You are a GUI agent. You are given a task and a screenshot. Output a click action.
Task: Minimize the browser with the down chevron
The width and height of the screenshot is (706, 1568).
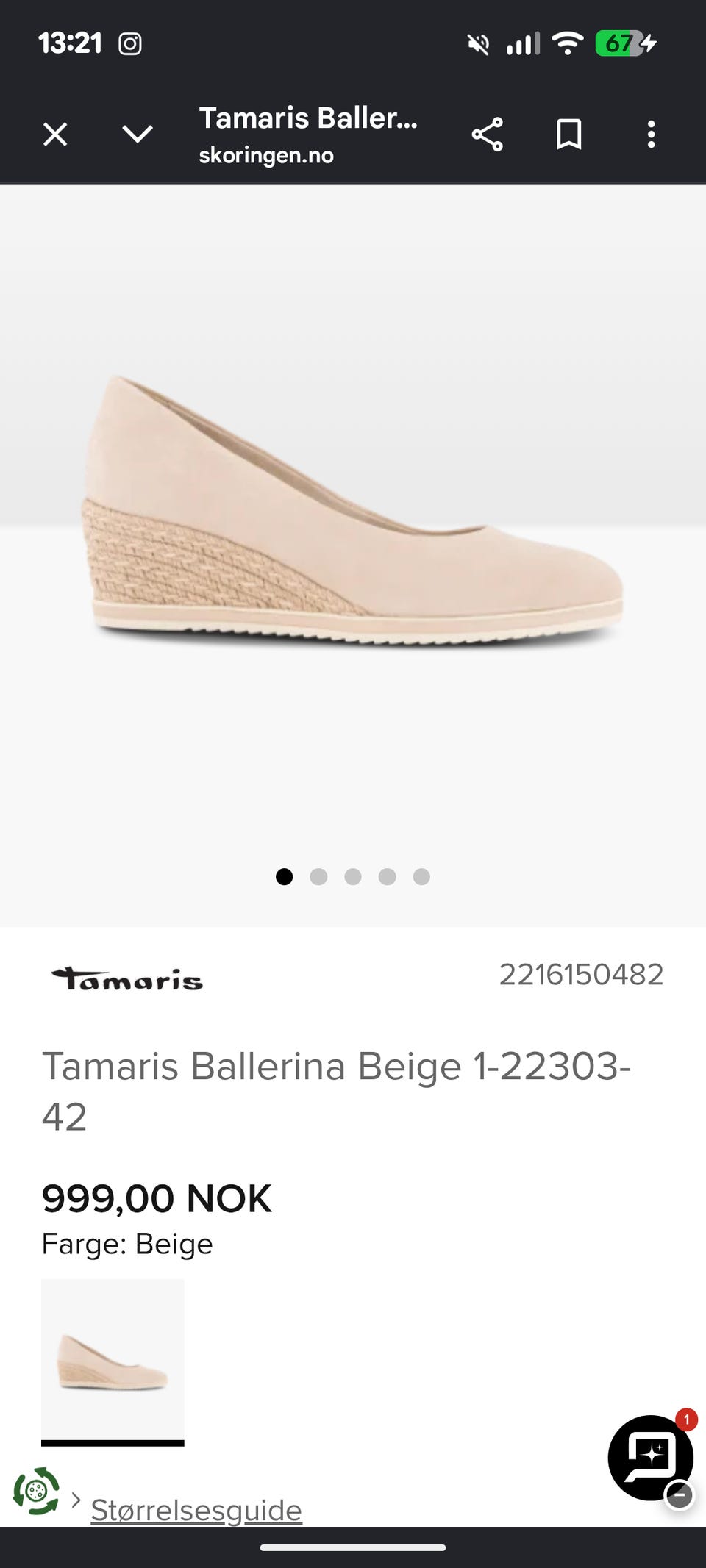tap(138, 135)
